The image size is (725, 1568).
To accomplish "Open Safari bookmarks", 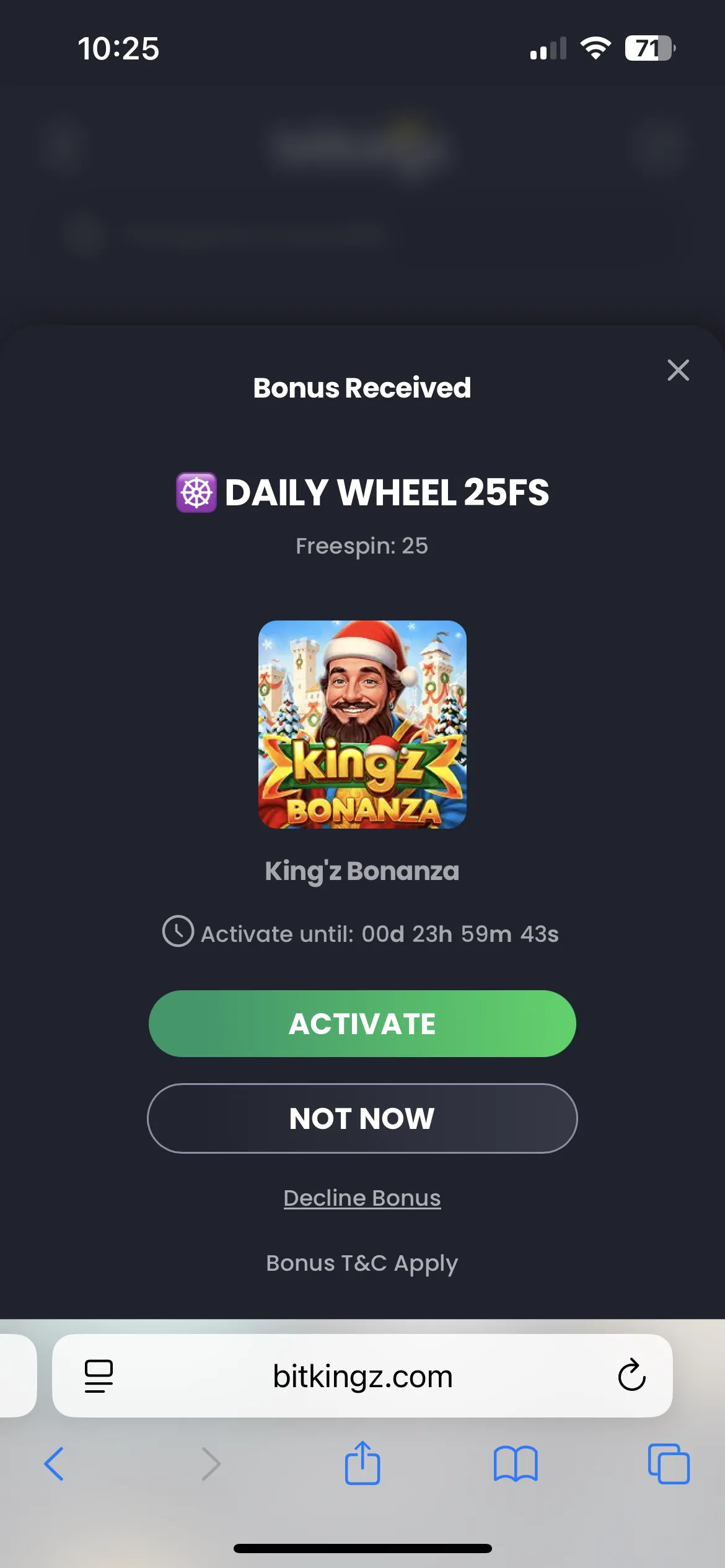I will (515, 1465).
